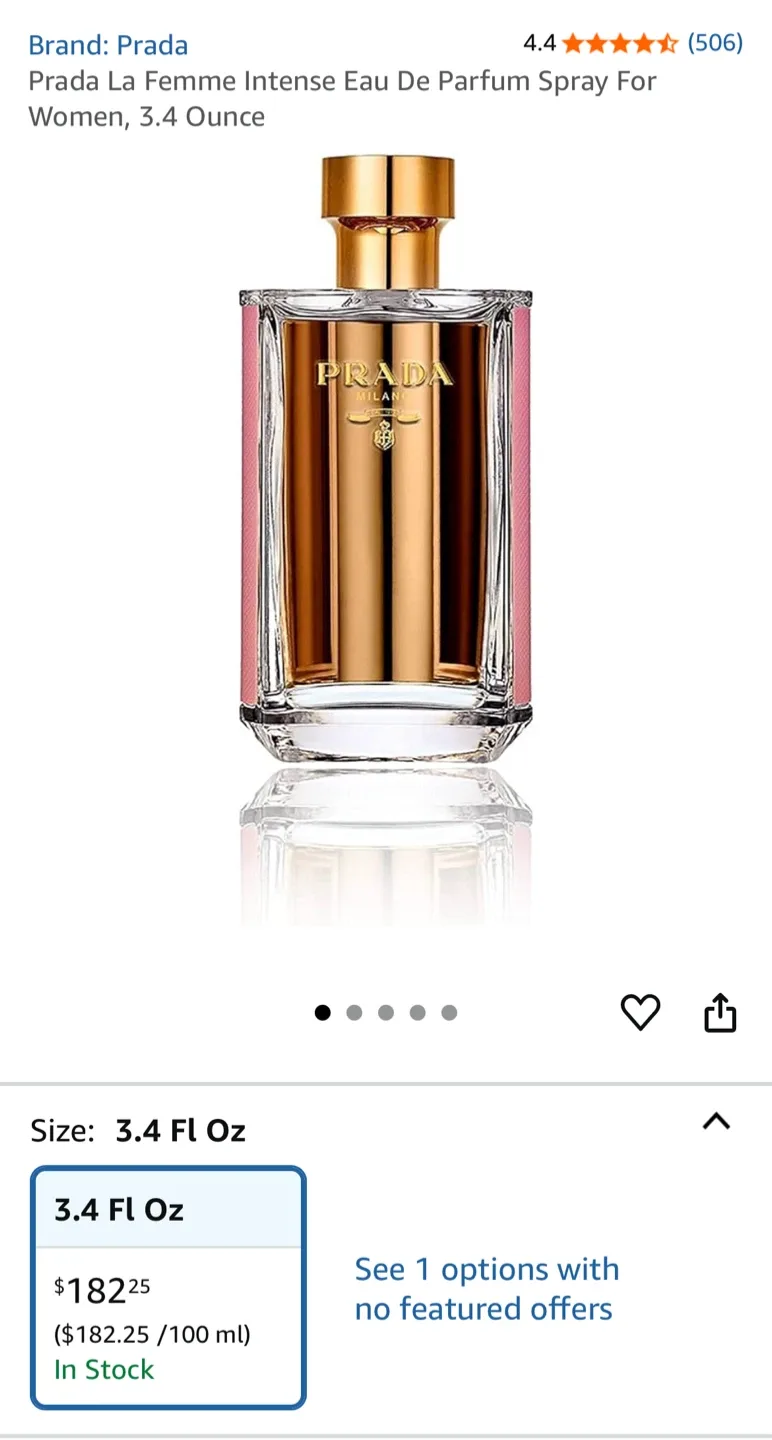Viewport: 772px width, 1440px height.
Task: Open the Brand: Prada page
Action: 108,44
